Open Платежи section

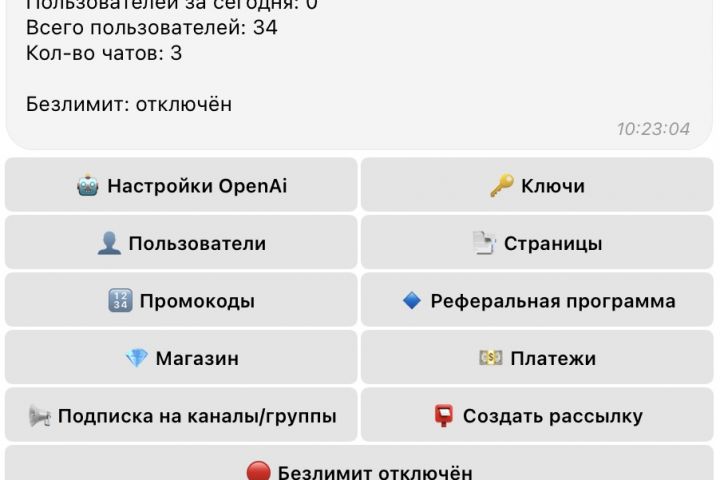click(537, 358)
